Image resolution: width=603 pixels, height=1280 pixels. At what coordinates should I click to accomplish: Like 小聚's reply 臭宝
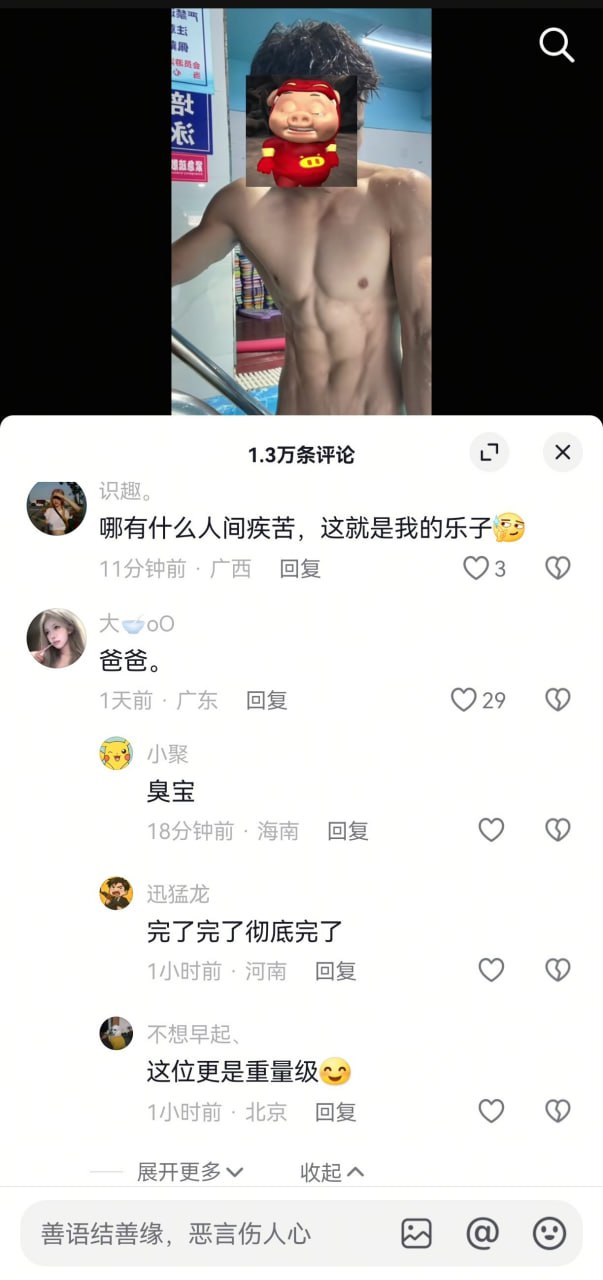coord(491,830)
